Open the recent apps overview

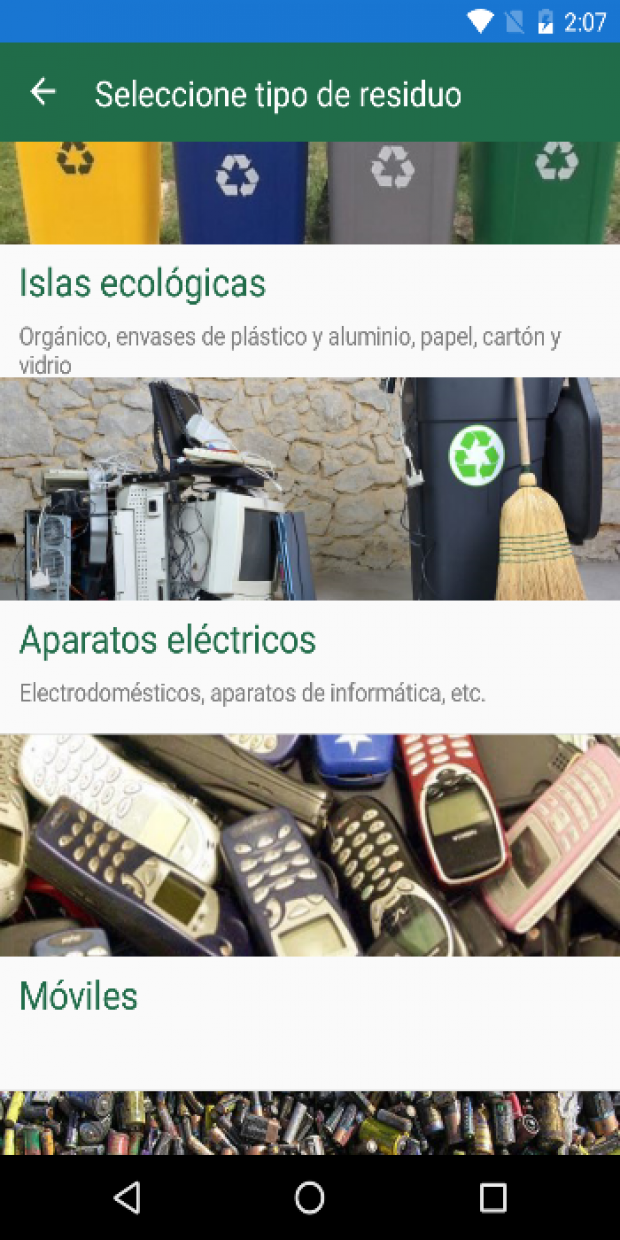(x=493, y=1197)
